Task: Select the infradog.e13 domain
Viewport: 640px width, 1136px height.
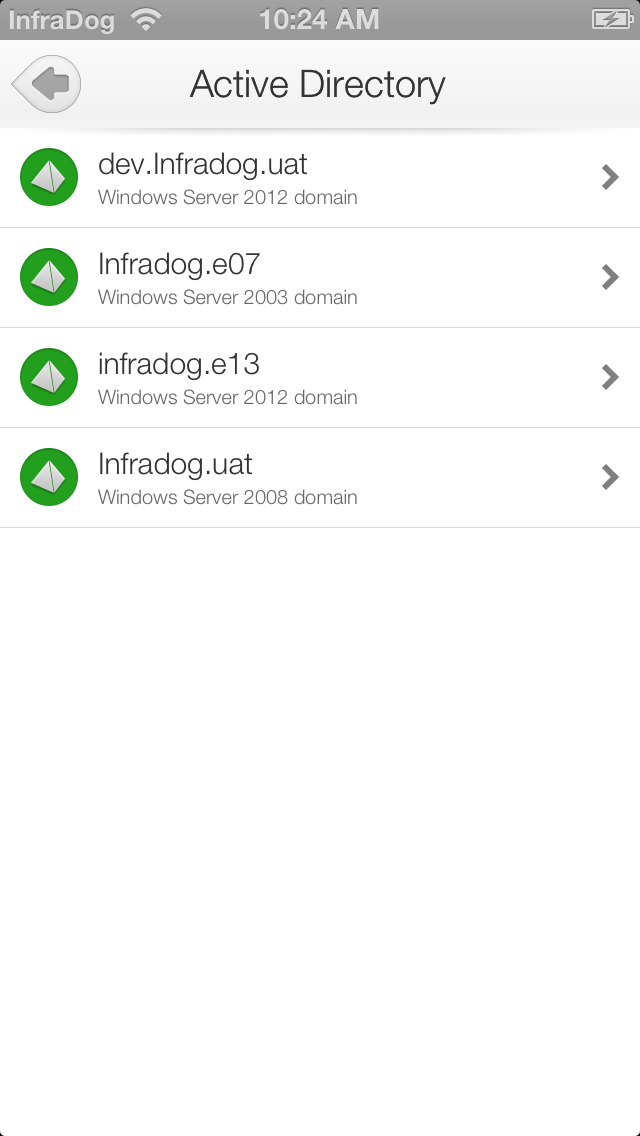Action: (x=320, y=377)
